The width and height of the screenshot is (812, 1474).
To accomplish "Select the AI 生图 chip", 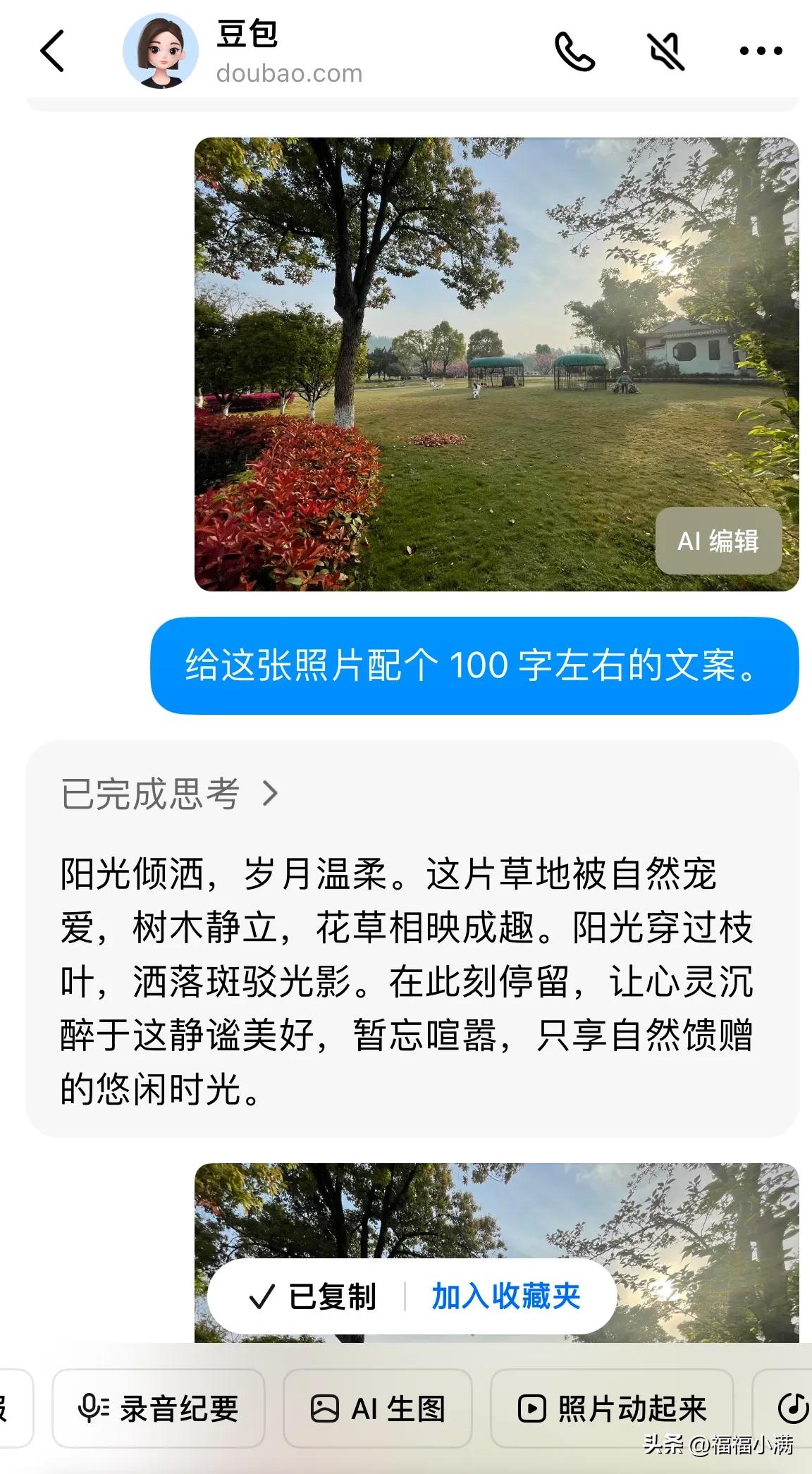I will (x=378, y=1408).
